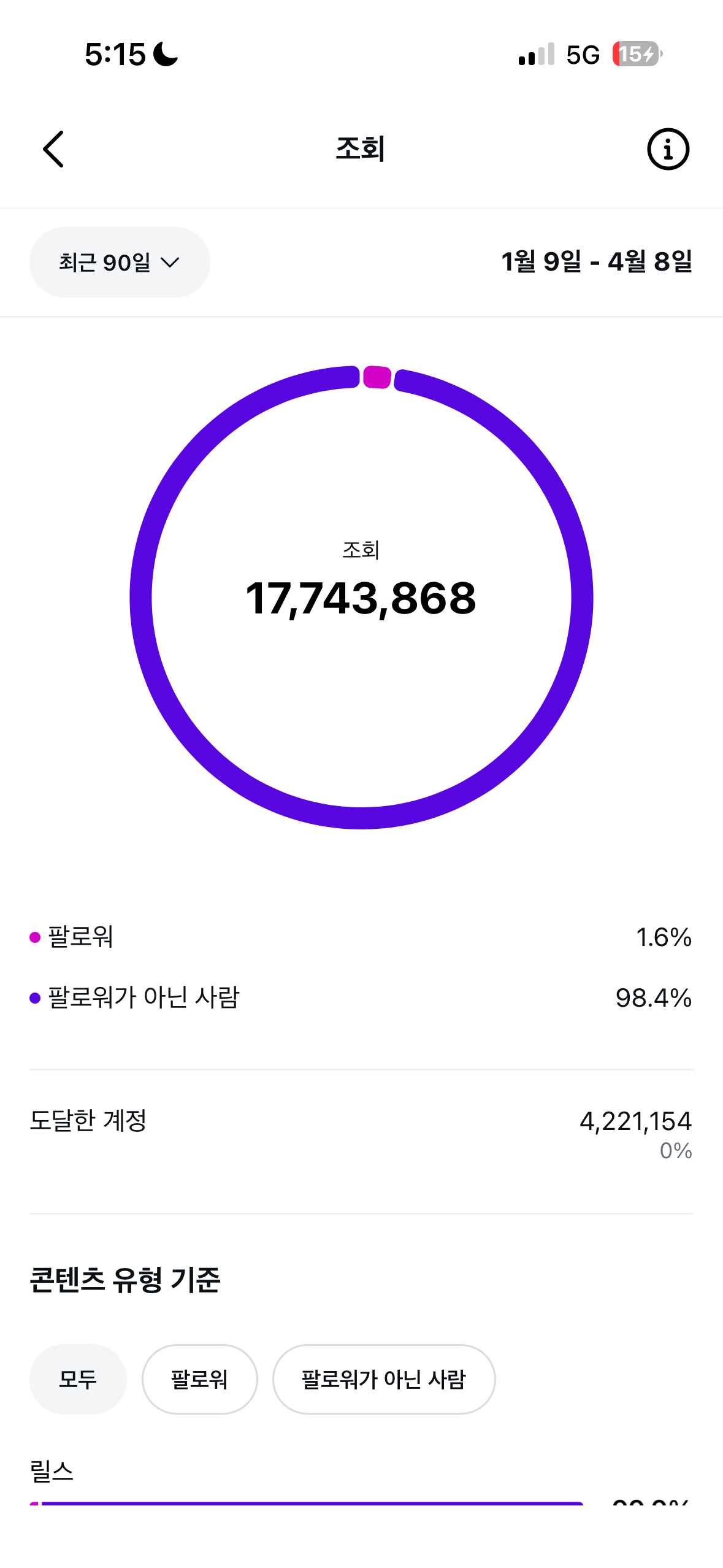Filter content type by 팔로워
The height and width of the screenshot is (1568, 723).
pos(199,1379)
